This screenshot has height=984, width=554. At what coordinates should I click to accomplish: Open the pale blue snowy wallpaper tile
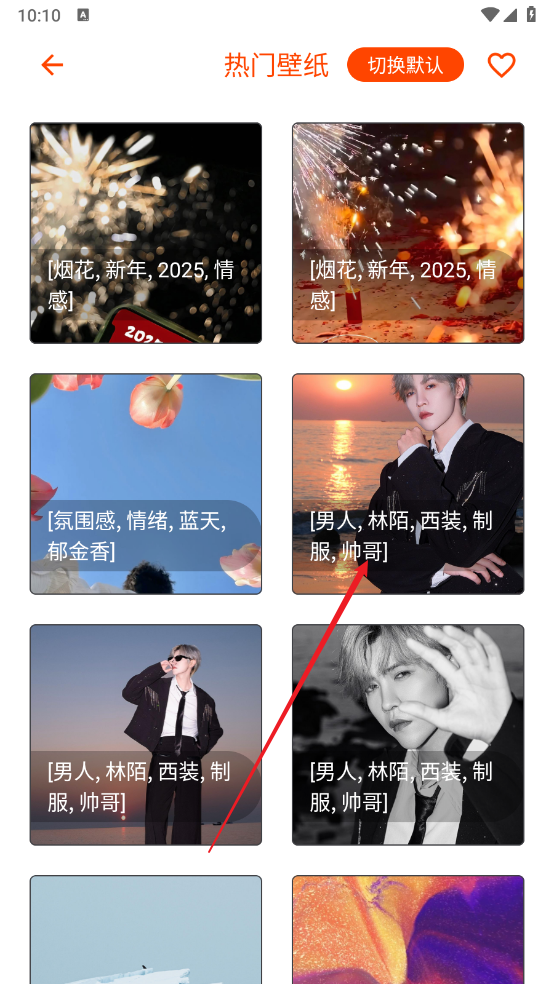pyautogui.click(x=146, y=929)
